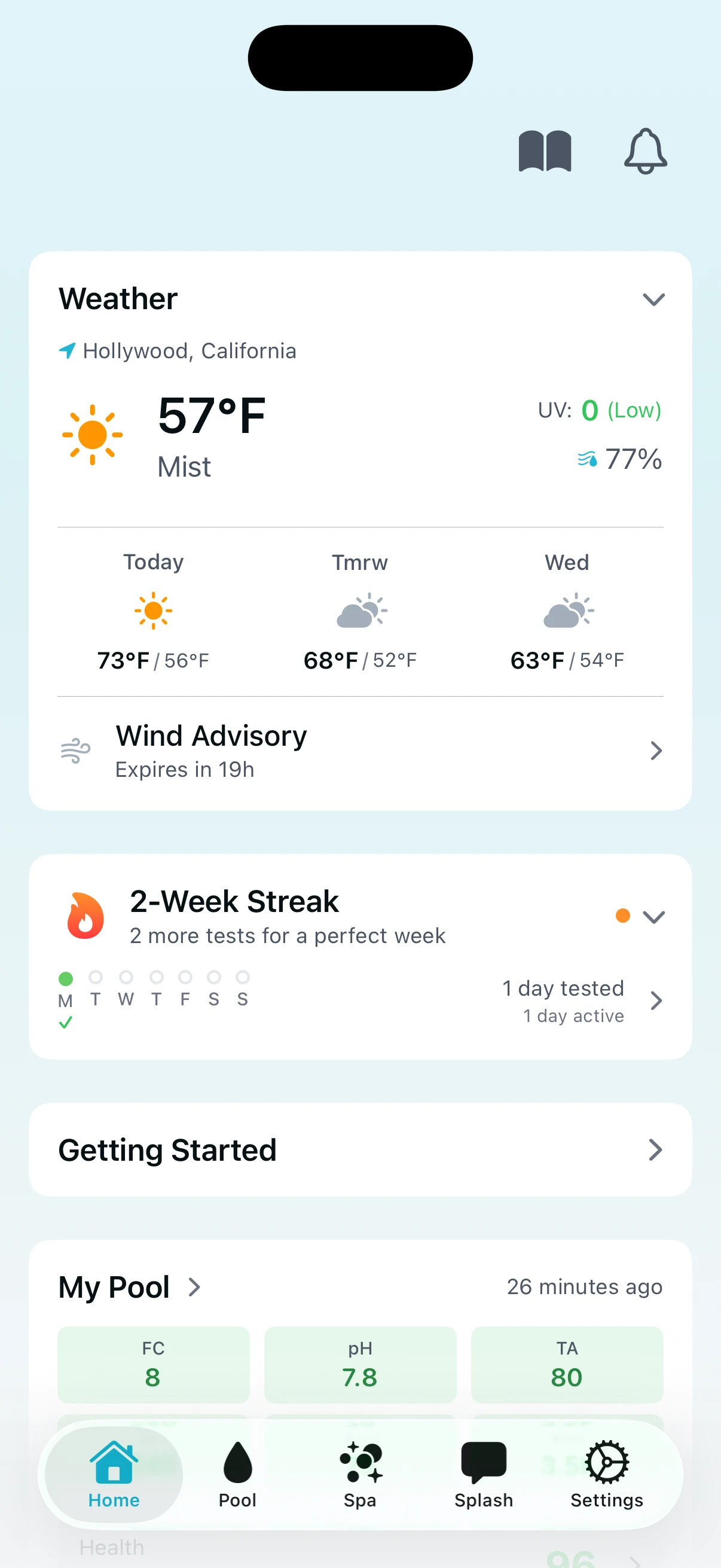This screenshot has height=1568, width=721.
Task: Tap the UV index Low indicator
Action: (x=600, y=410)
